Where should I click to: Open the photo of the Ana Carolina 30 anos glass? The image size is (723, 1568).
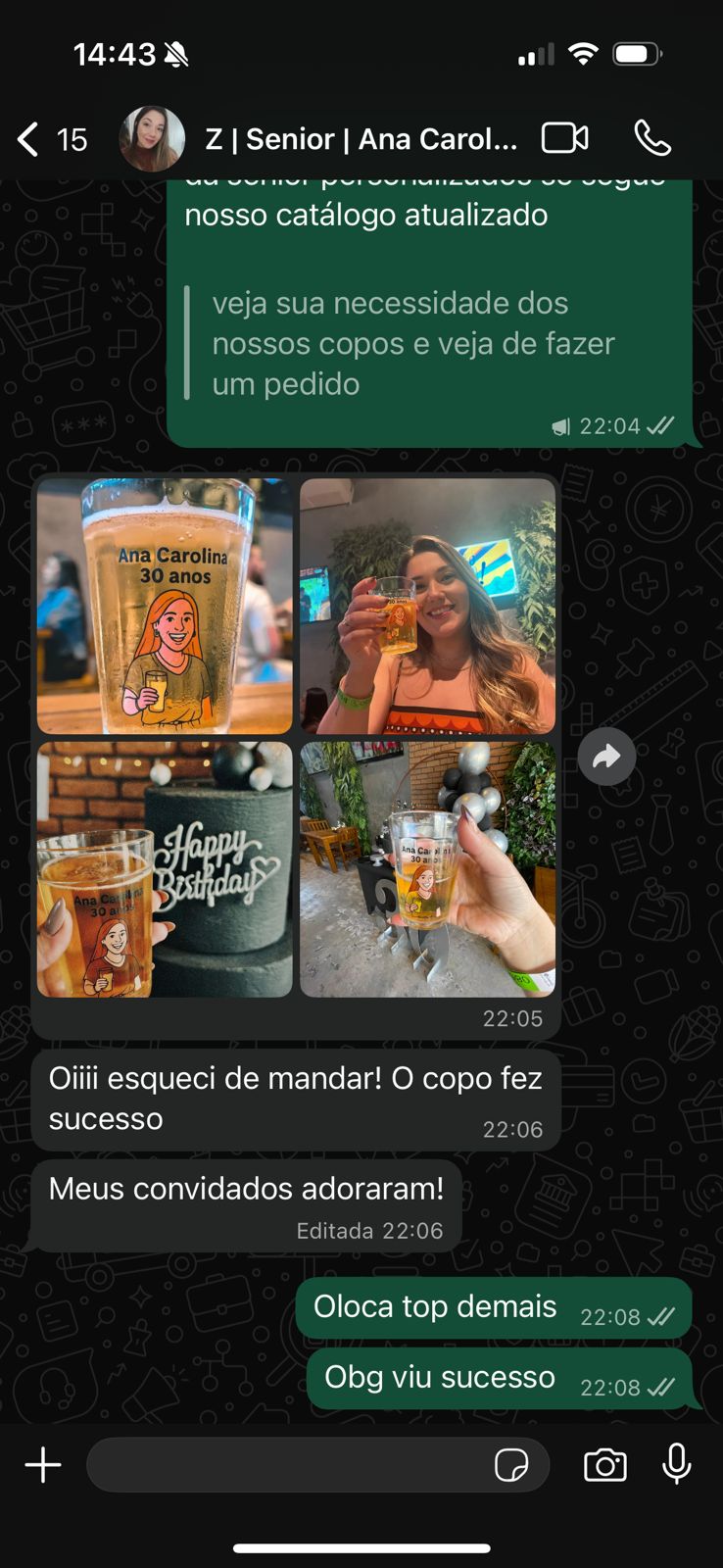coord(165,606)
